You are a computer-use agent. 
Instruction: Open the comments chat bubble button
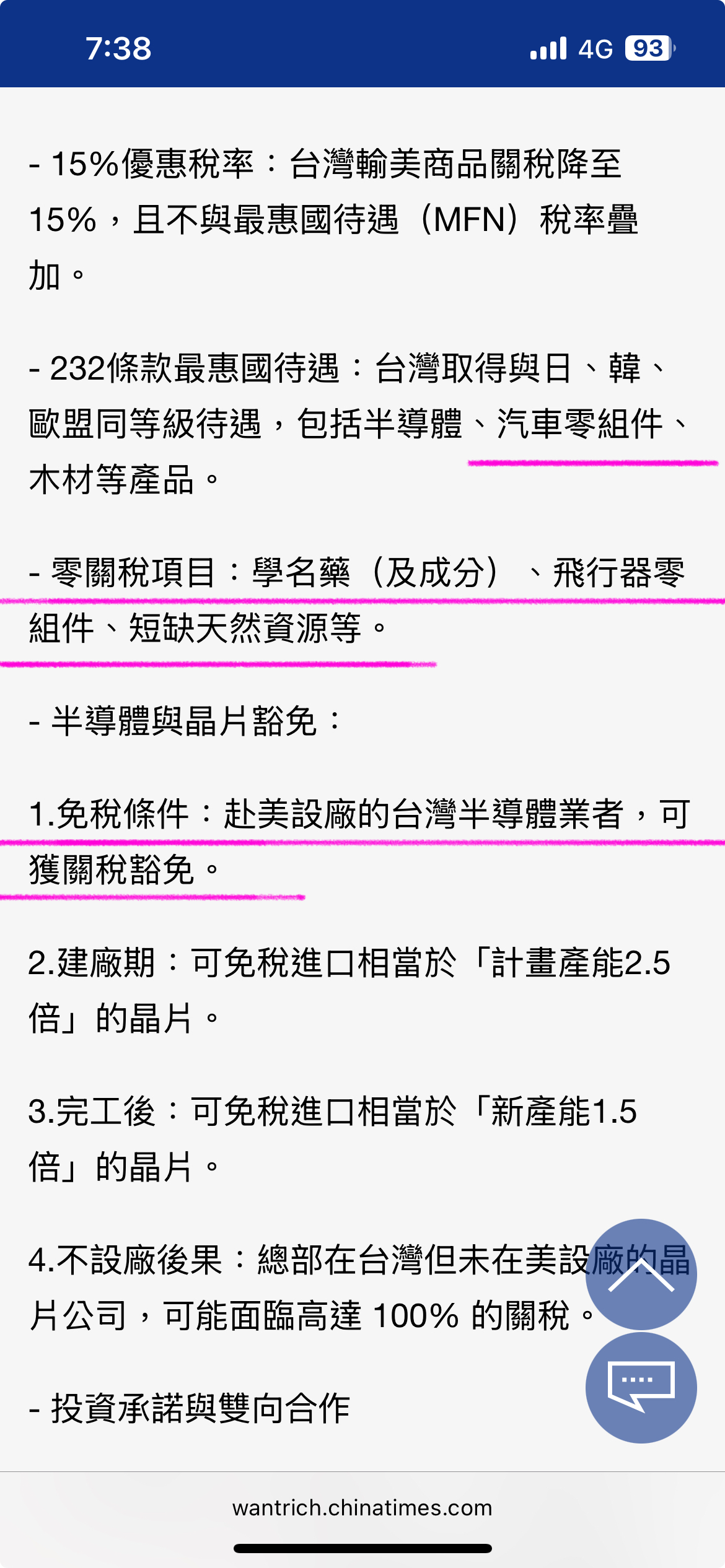point(641,1388)
